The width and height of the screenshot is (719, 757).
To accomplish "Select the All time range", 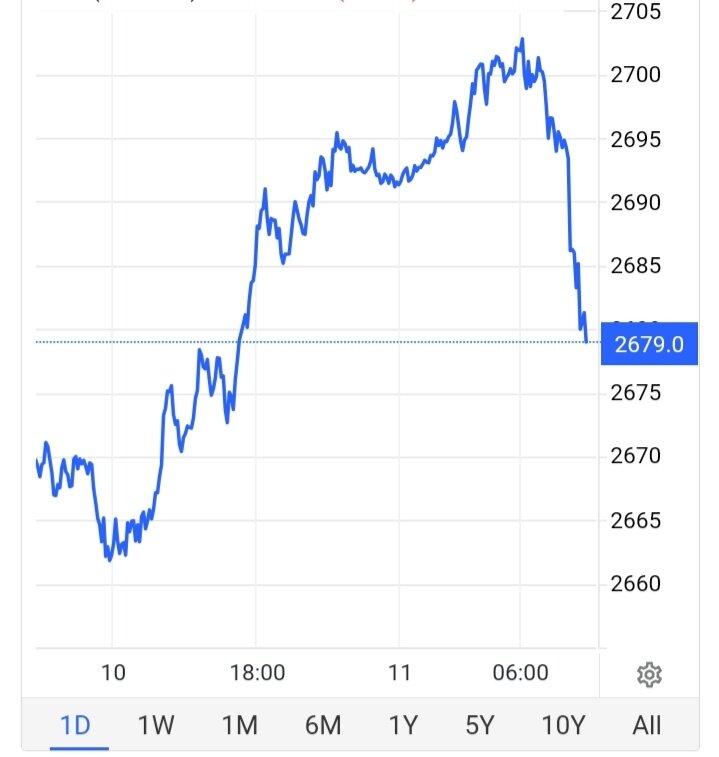I will click(x=647, y=725).
